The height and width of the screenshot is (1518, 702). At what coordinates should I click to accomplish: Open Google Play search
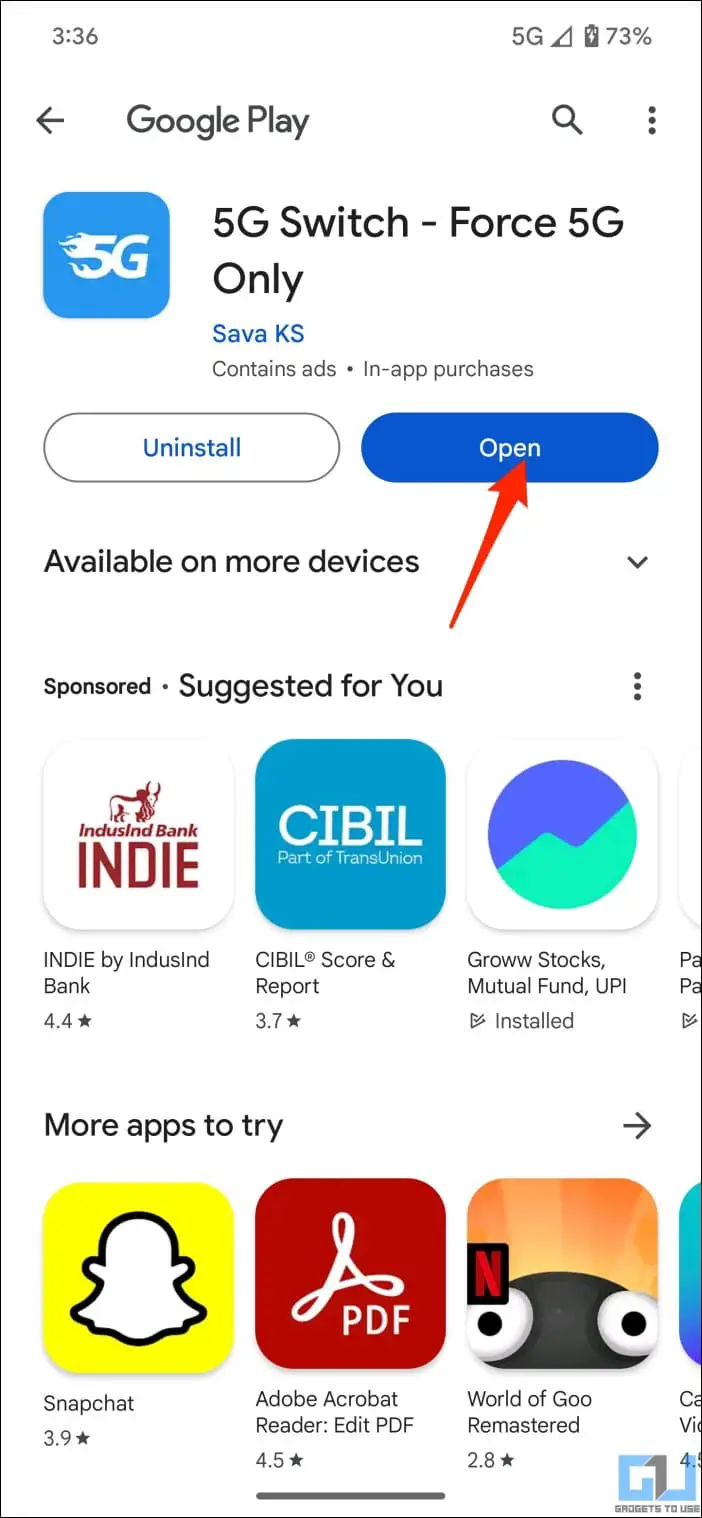pyautogui.click(x=567, y=121)
